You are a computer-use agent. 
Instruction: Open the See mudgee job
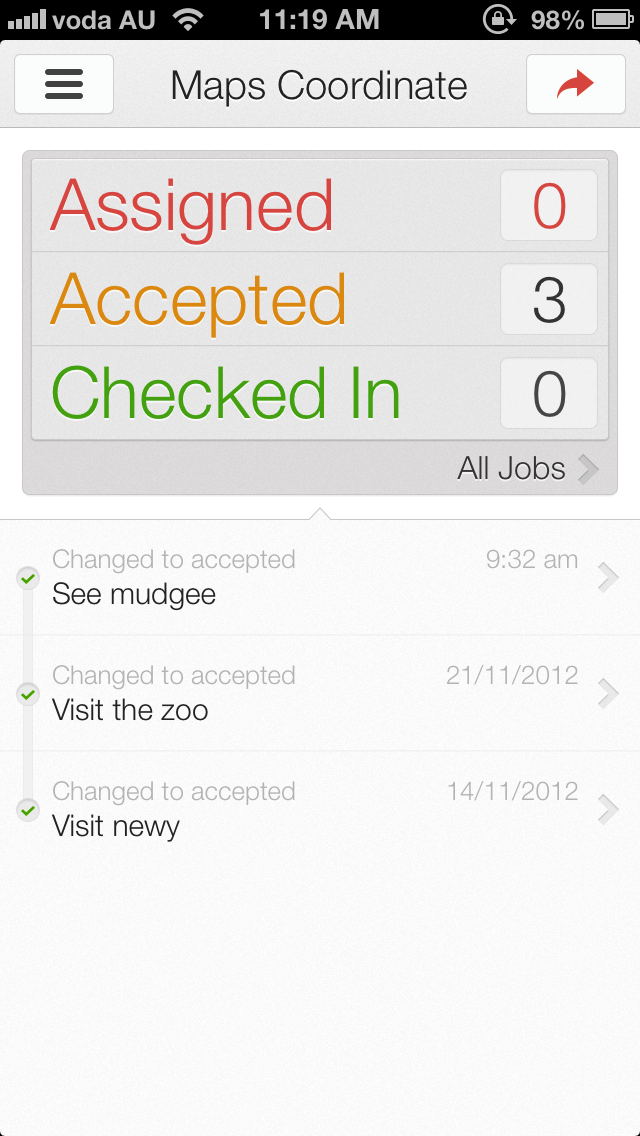(x=319, y=578)
